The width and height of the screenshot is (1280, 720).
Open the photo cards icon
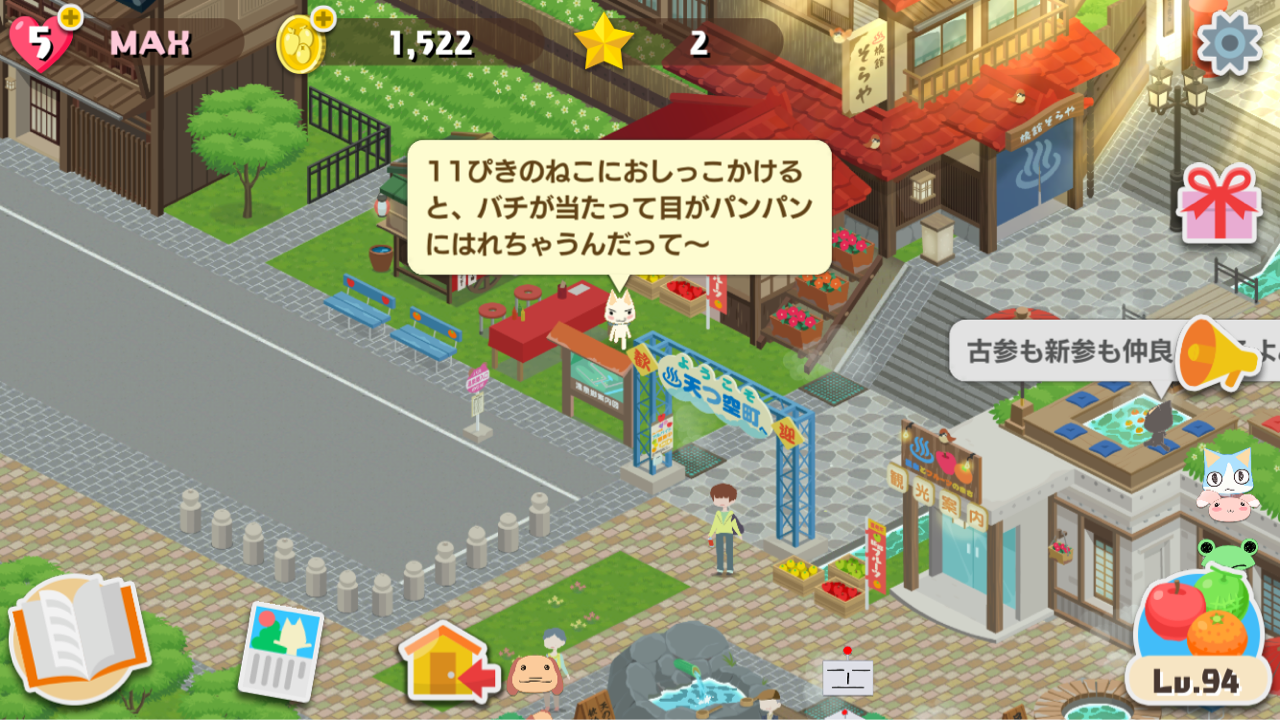click(x=281, y=650)
